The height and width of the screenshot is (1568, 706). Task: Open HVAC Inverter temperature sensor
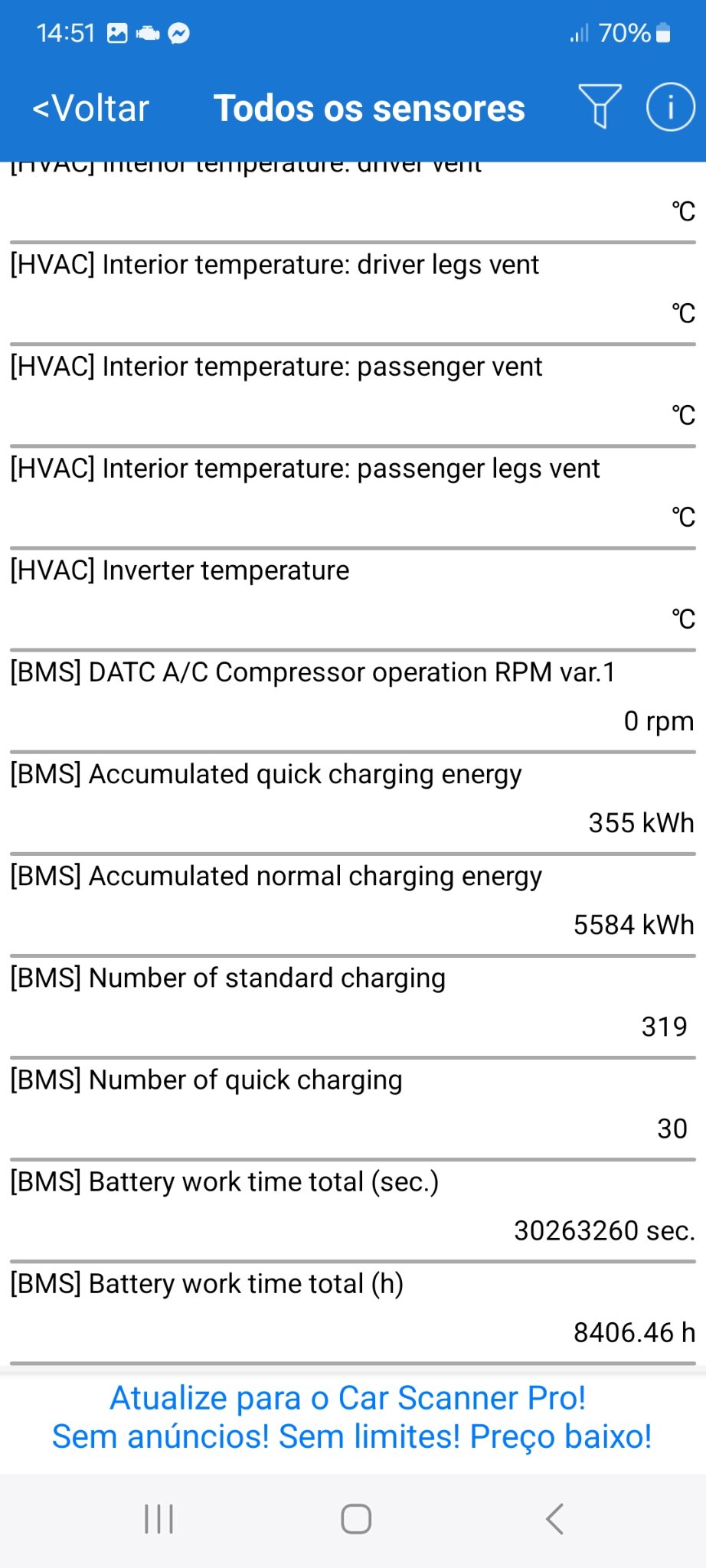coord(352,596)
